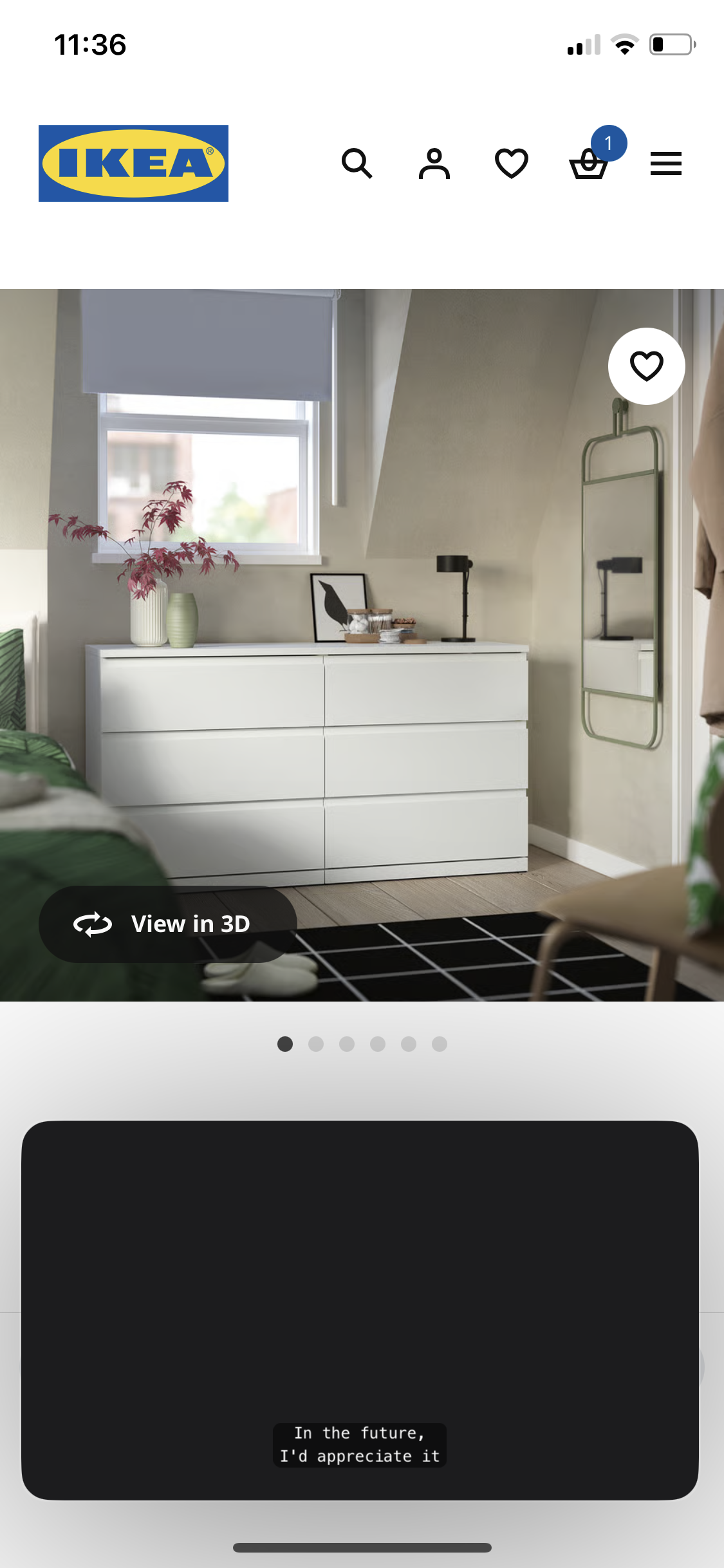Save dresser to favourites using heart on photo
This screenshot has width=724, height=1568.
(x=647, y=366)
